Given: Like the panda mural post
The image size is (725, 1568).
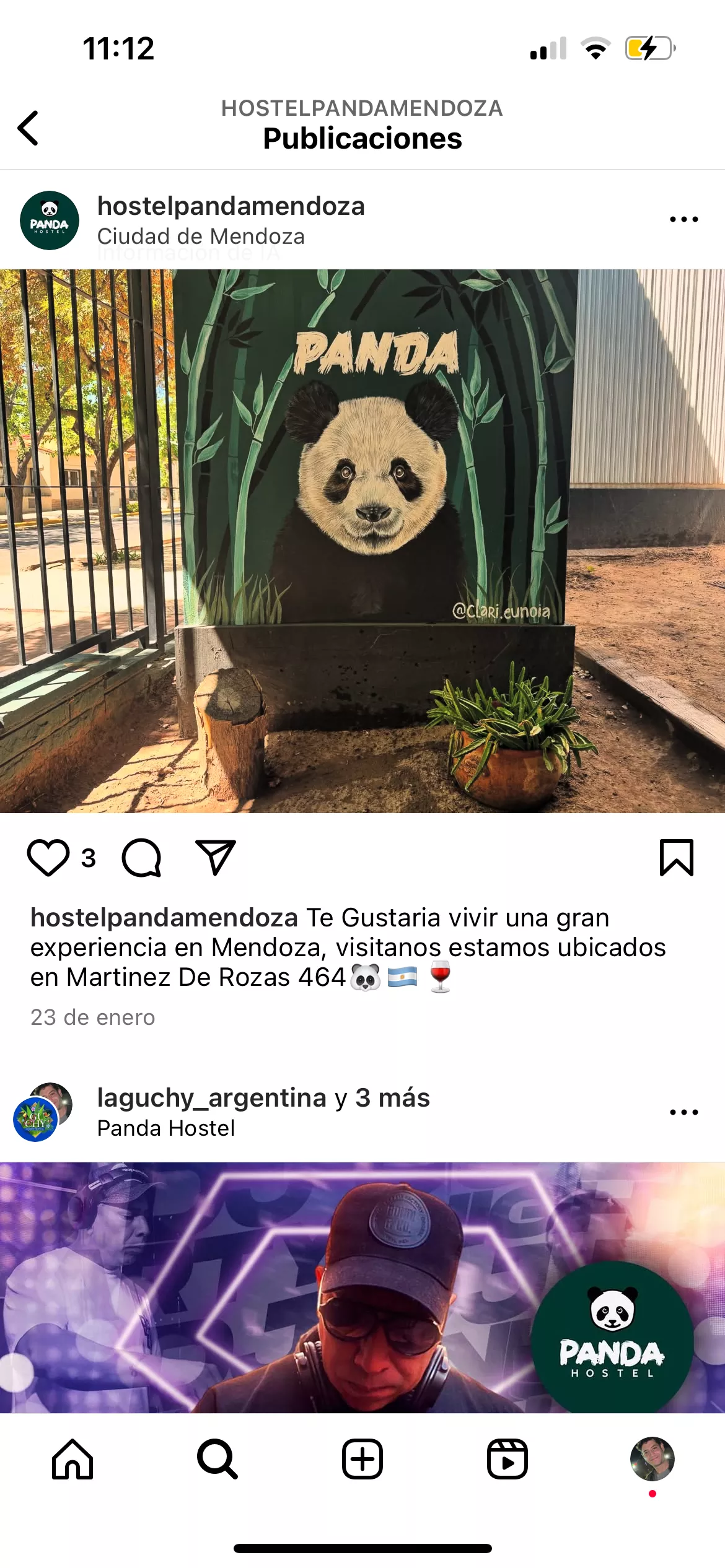Looking at the screenshot, I should (x=48, y=858).
